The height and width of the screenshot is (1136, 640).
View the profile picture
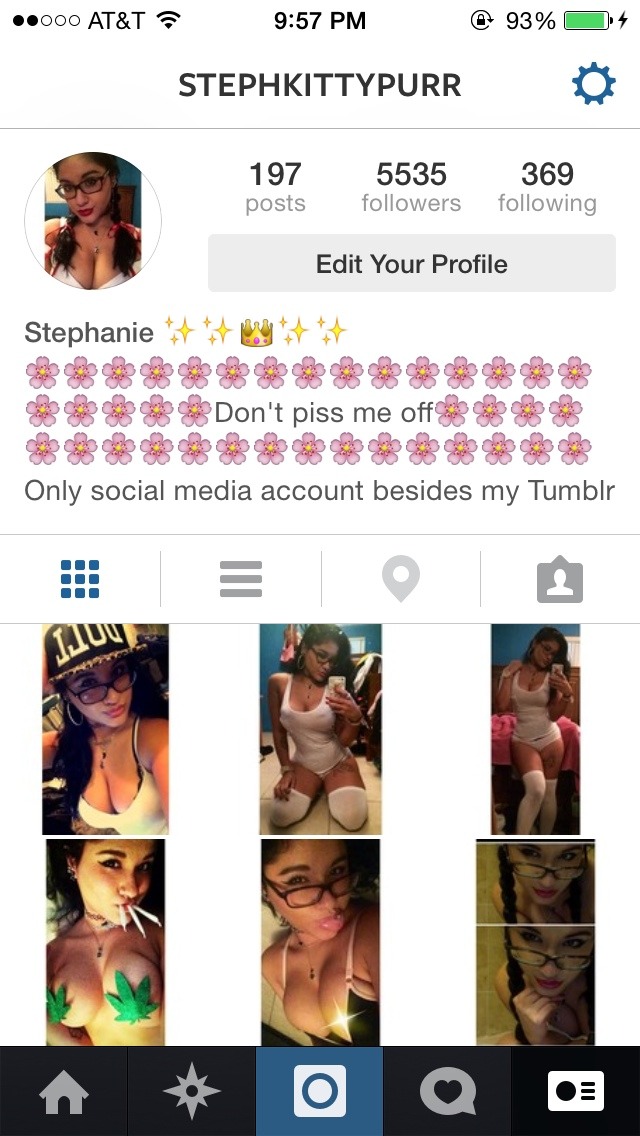(93, 221)
